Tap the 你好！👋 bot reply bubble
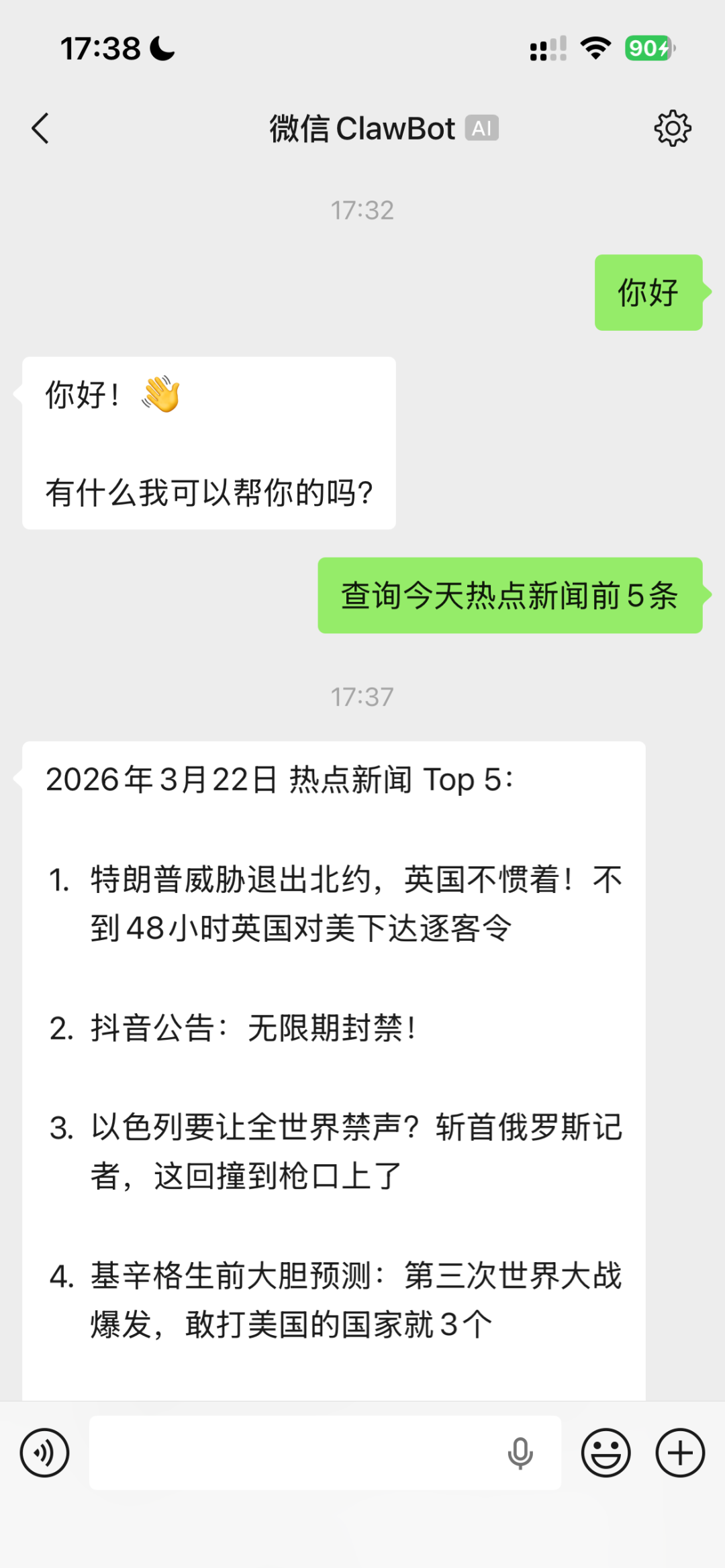The height and width of the screenshot is (1568, 725). pyautogui.click(x=208, y=443)
